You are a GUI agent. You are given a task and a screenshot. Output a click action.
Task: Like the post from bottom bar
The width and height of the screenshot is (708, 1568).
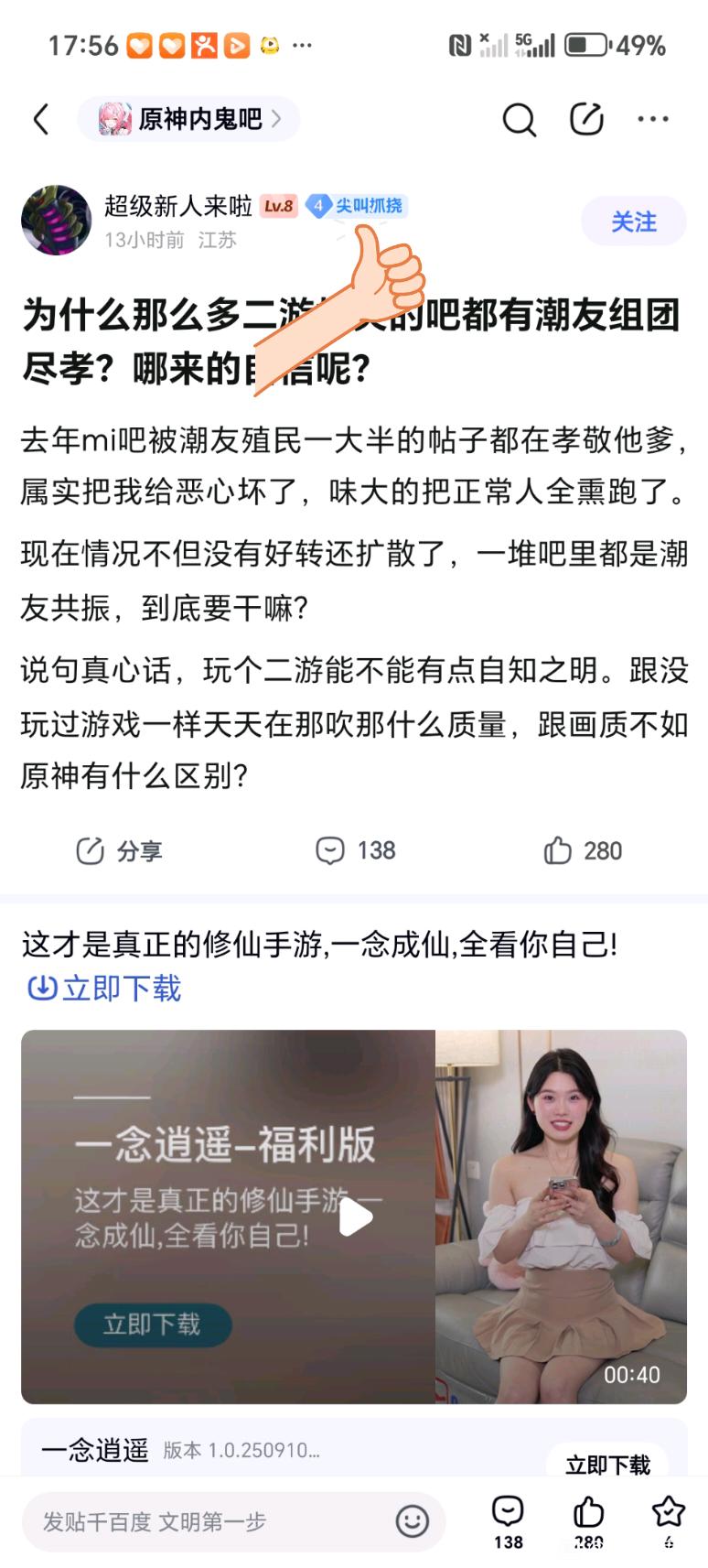click(588, 1519)
